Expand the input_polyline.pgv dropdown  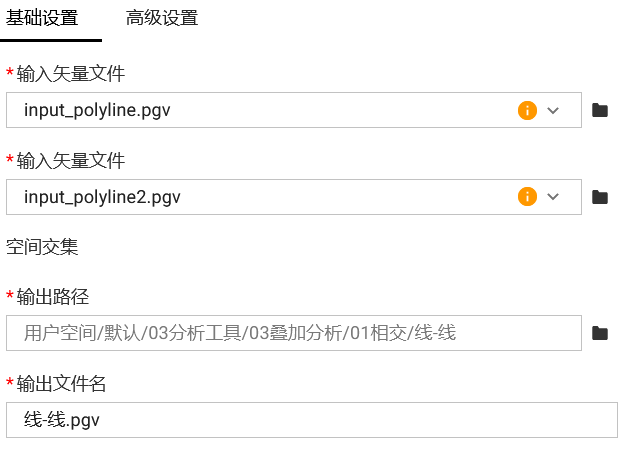pyautogui.click(x=553, y=110)
